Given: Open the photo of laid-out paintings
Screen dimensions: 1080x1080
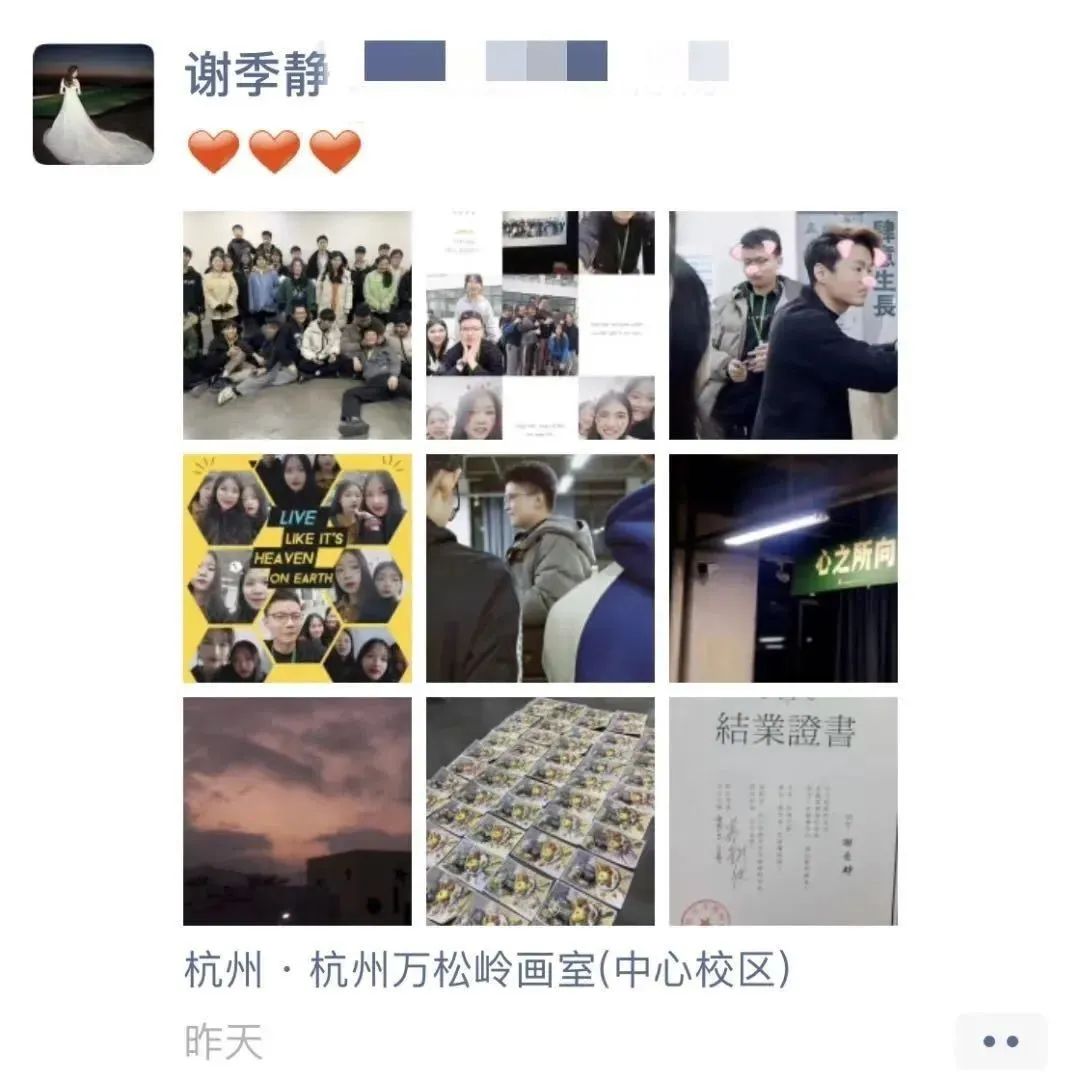Looking at the screenshot, I should pos(540,811).
